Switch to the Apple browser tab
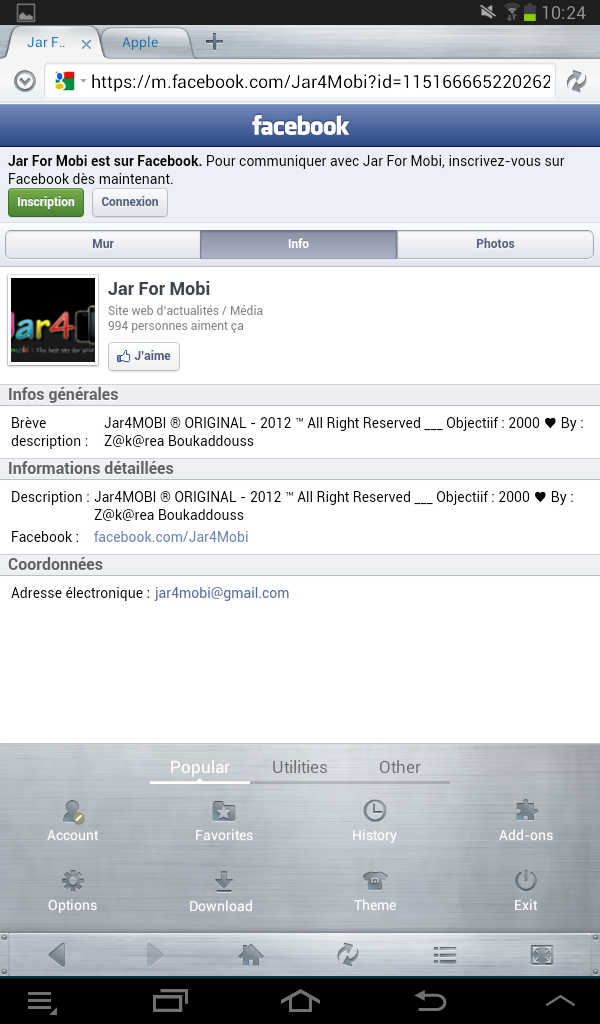The image size is (600, 1024). 140,43
